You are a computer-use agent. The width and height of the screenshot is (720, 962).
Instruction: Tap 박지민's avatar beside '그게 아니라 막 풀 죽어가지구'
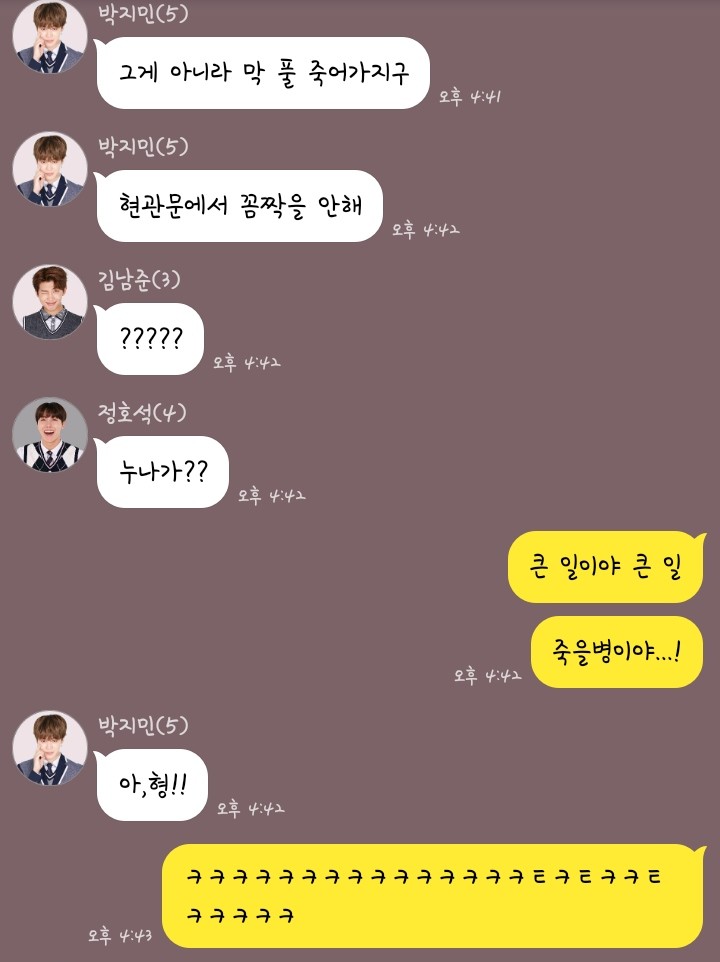(49, 38)
